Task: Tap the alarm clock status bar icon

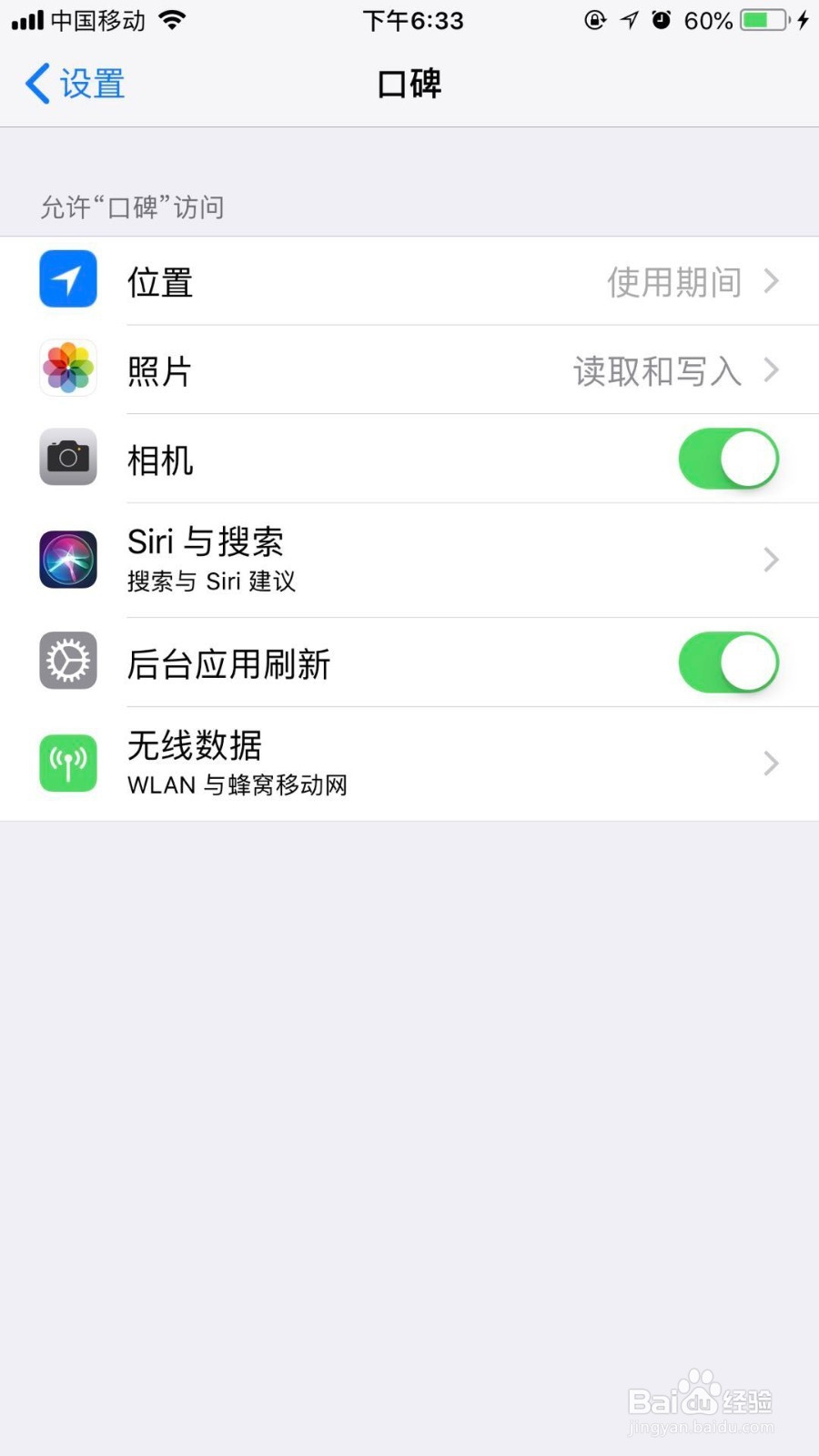Action: click(x=660, y=19)
